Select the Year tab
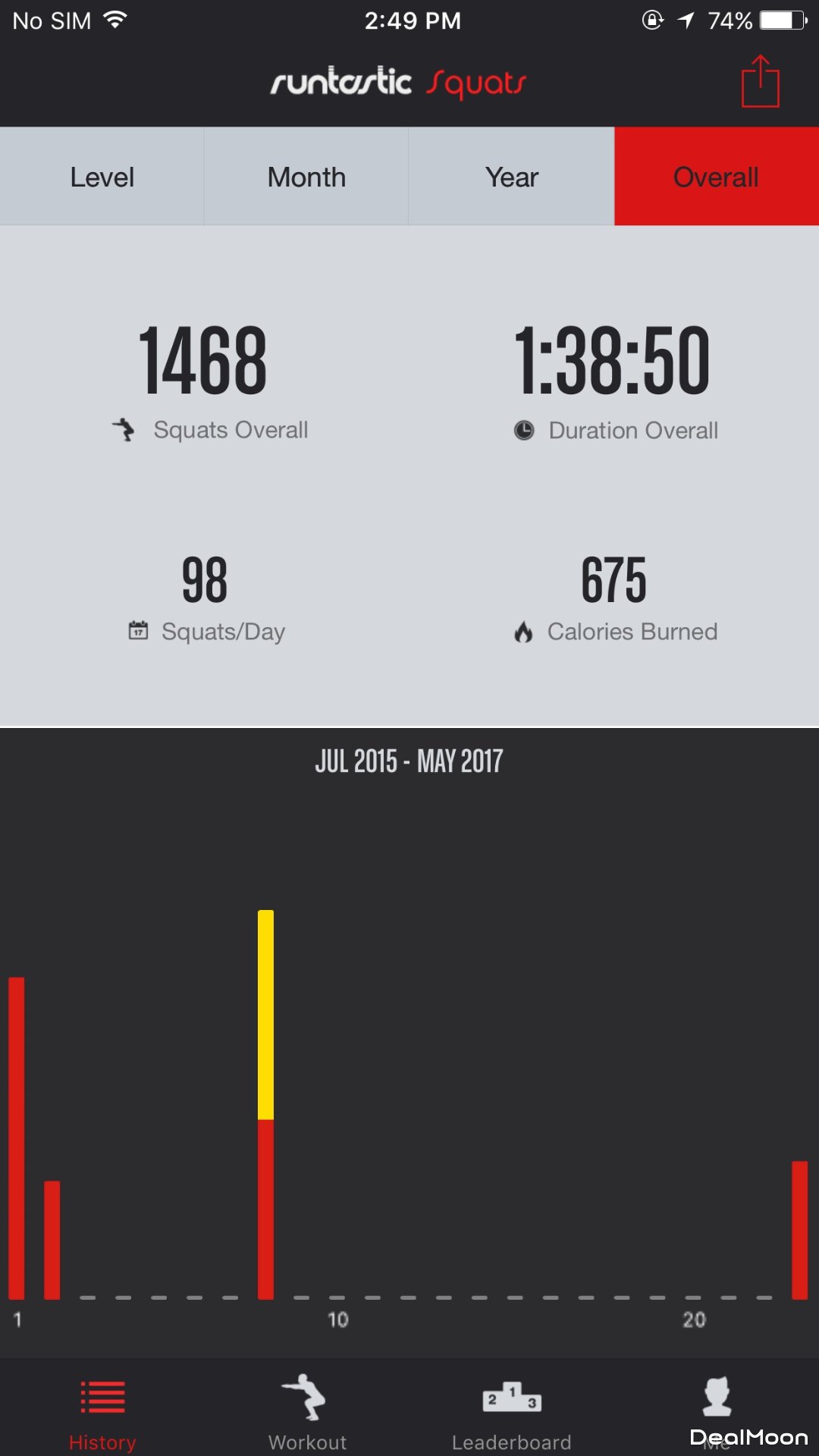The width and height of the screenshot is (819, 1456). (x=512, y=177)
